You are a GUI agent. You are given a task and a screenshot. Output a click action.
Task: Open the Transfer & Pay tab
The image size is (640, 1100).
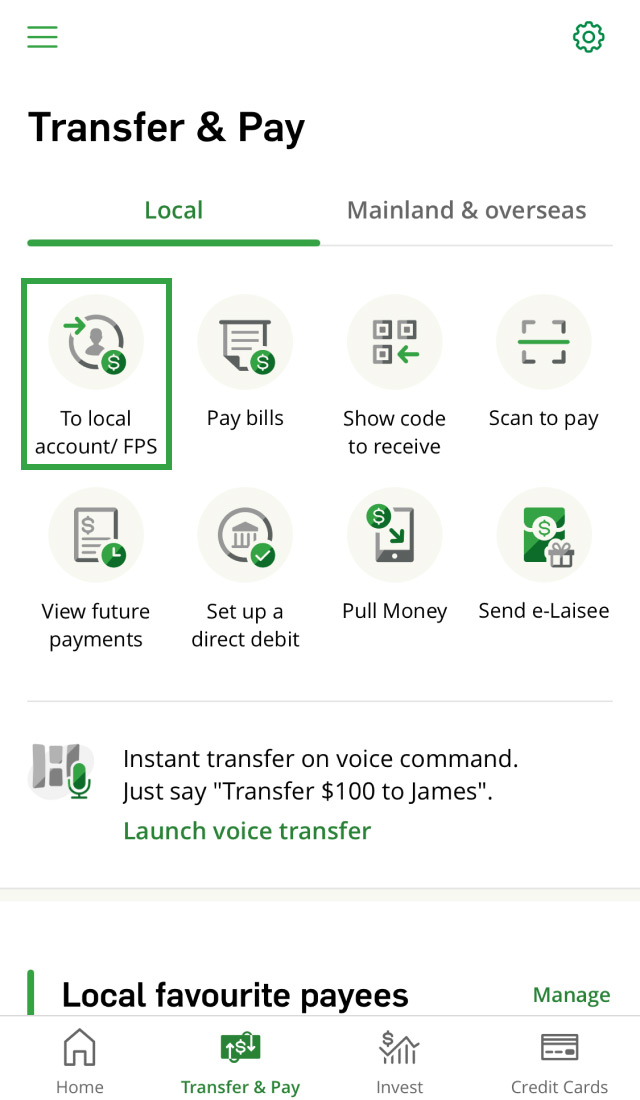[x=240, y=1062]
